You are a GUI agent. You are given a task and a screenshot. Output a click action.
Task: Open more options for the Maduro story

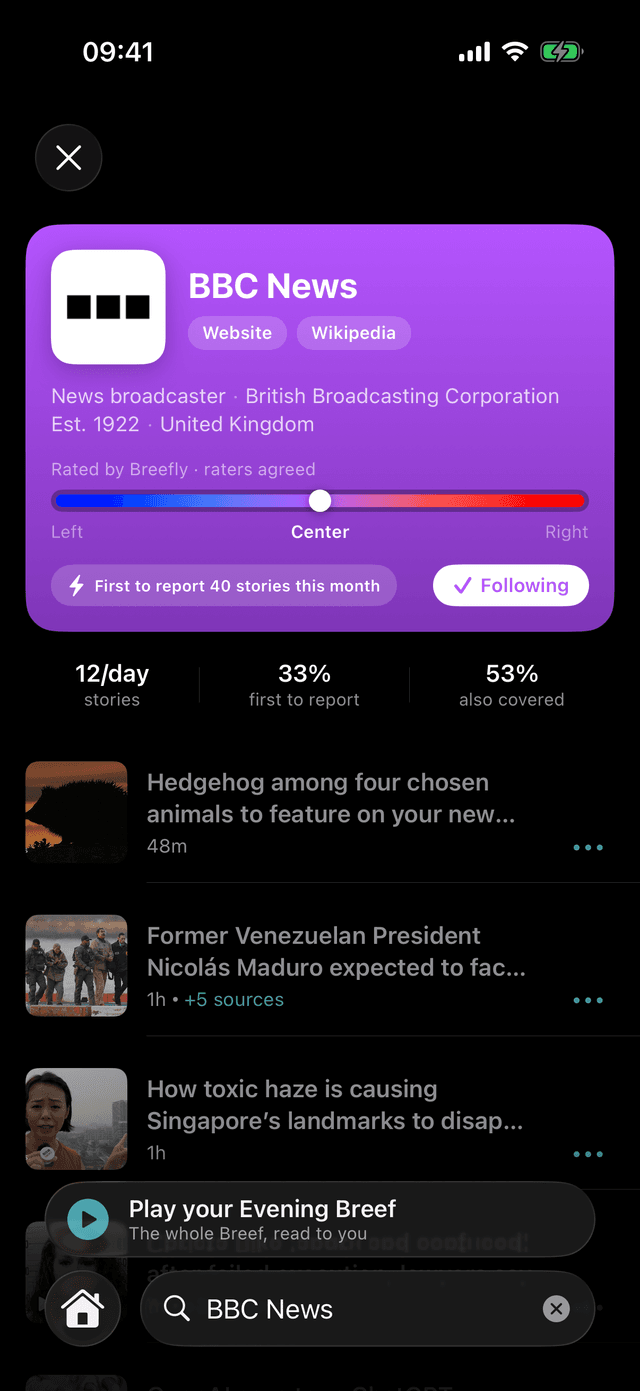coord(588,1000)
